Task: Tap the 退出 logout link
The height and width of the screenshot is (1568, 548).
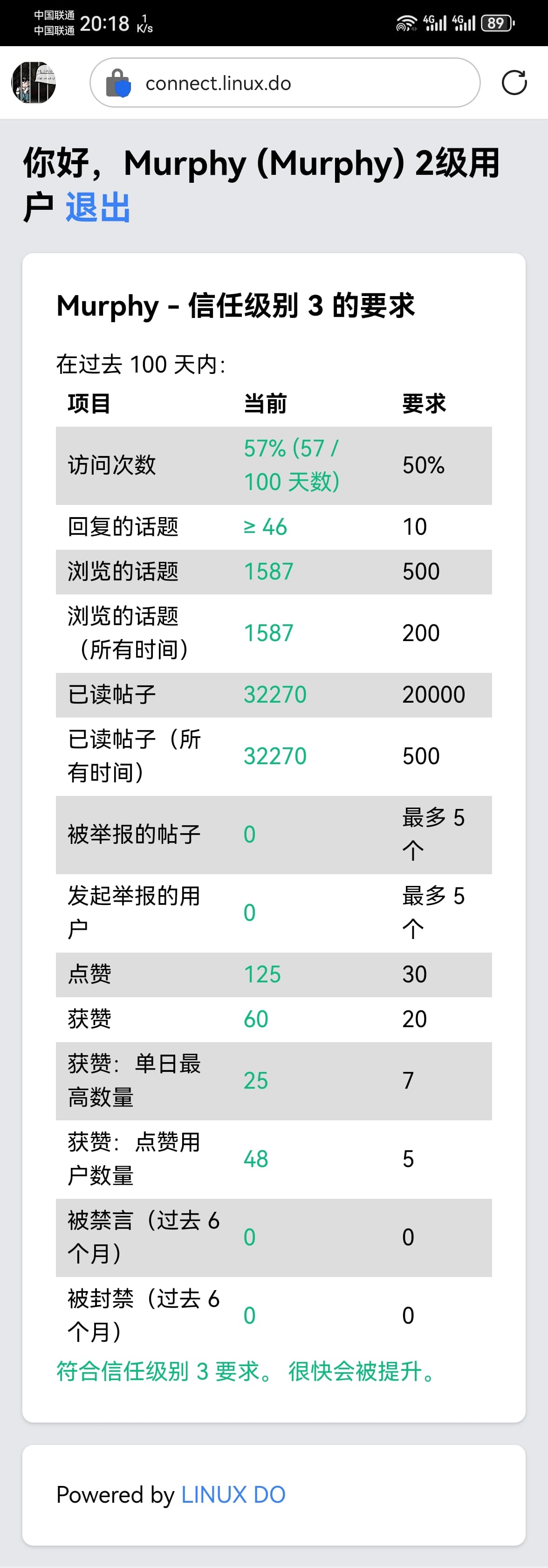Action: click(98, 207)
